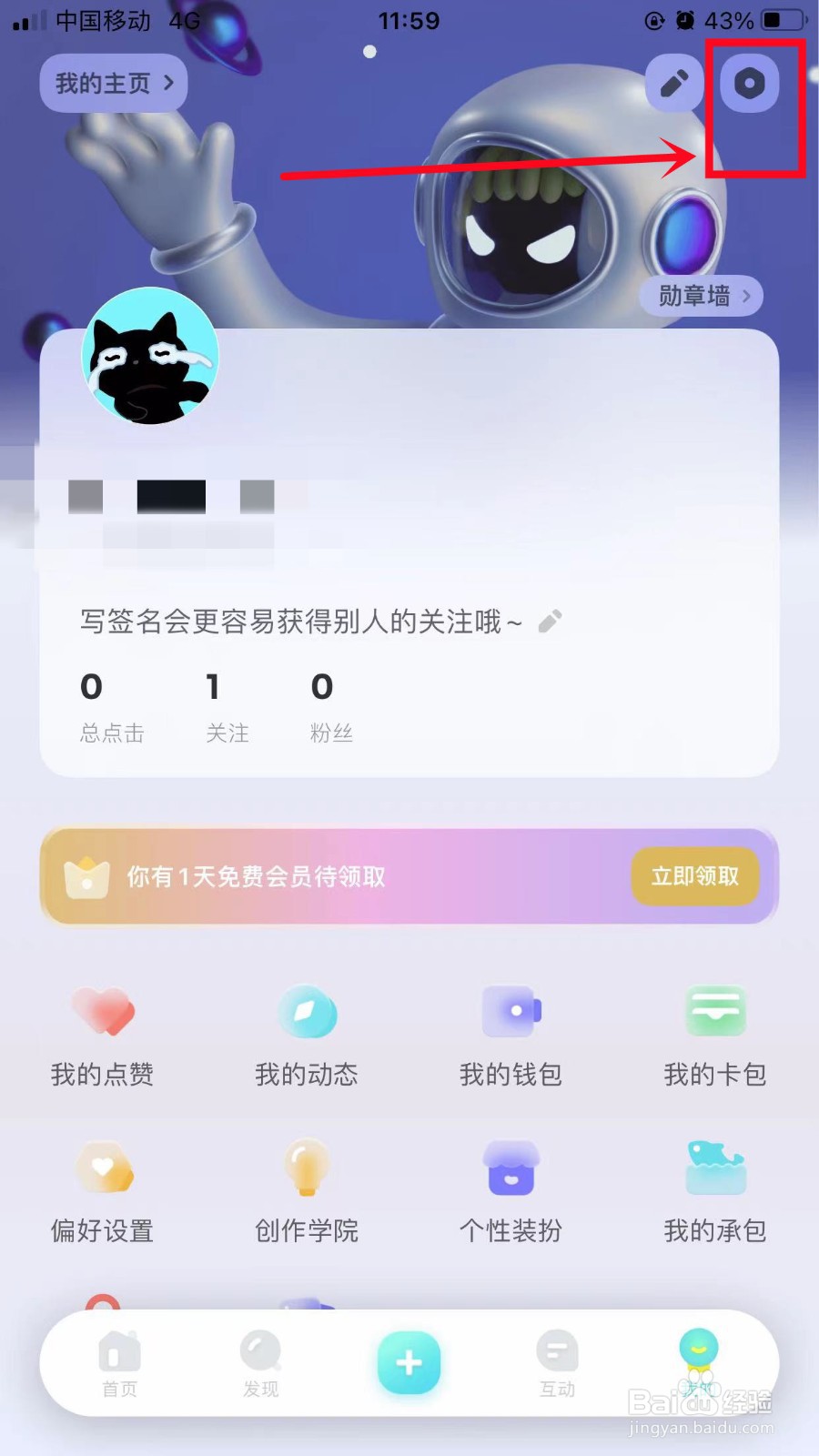Open 偏好设置 preferences icon
Screen dimensions: 819x1456
click(x=102, y=1169)
